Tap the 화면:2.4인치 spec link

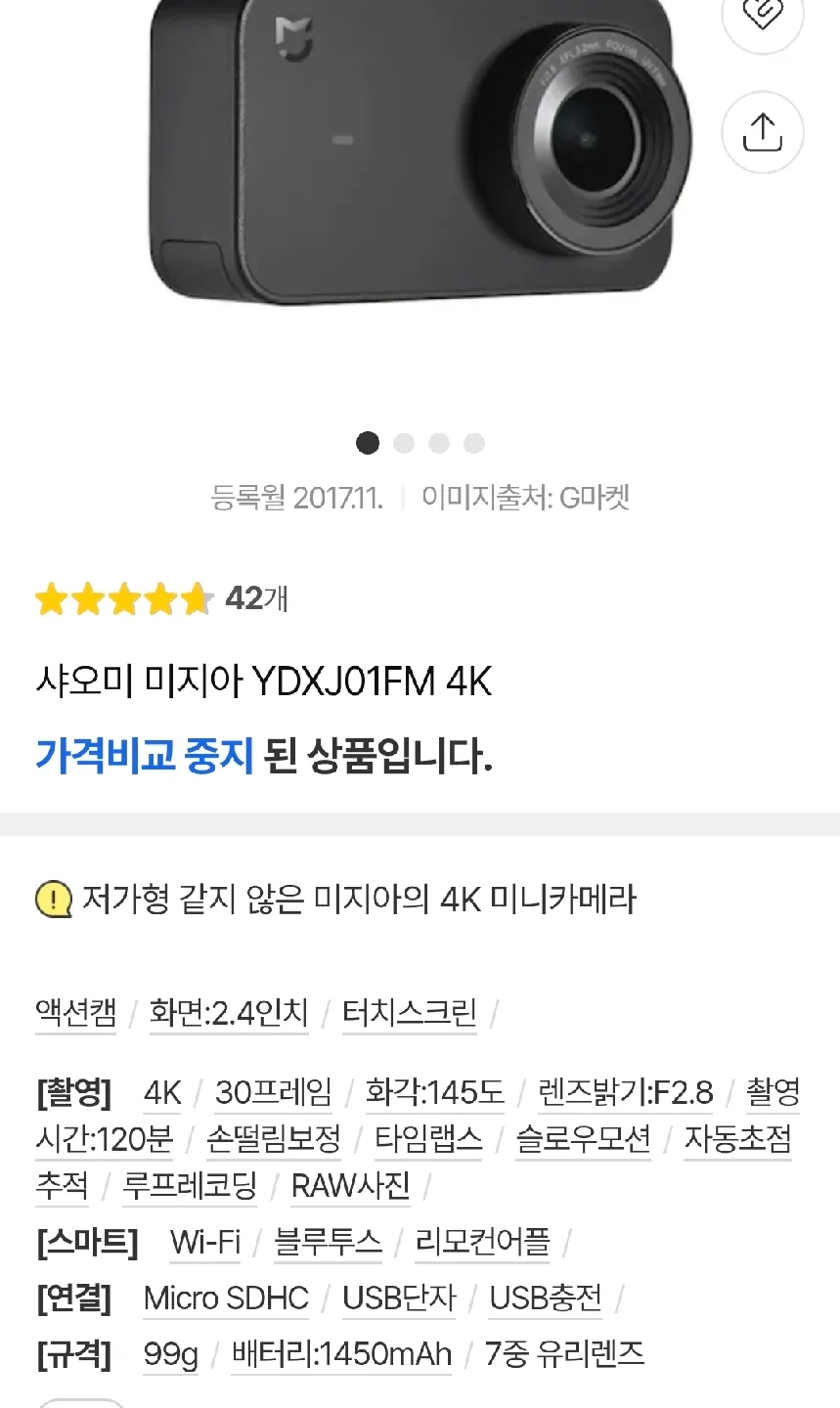point(229,1012)
